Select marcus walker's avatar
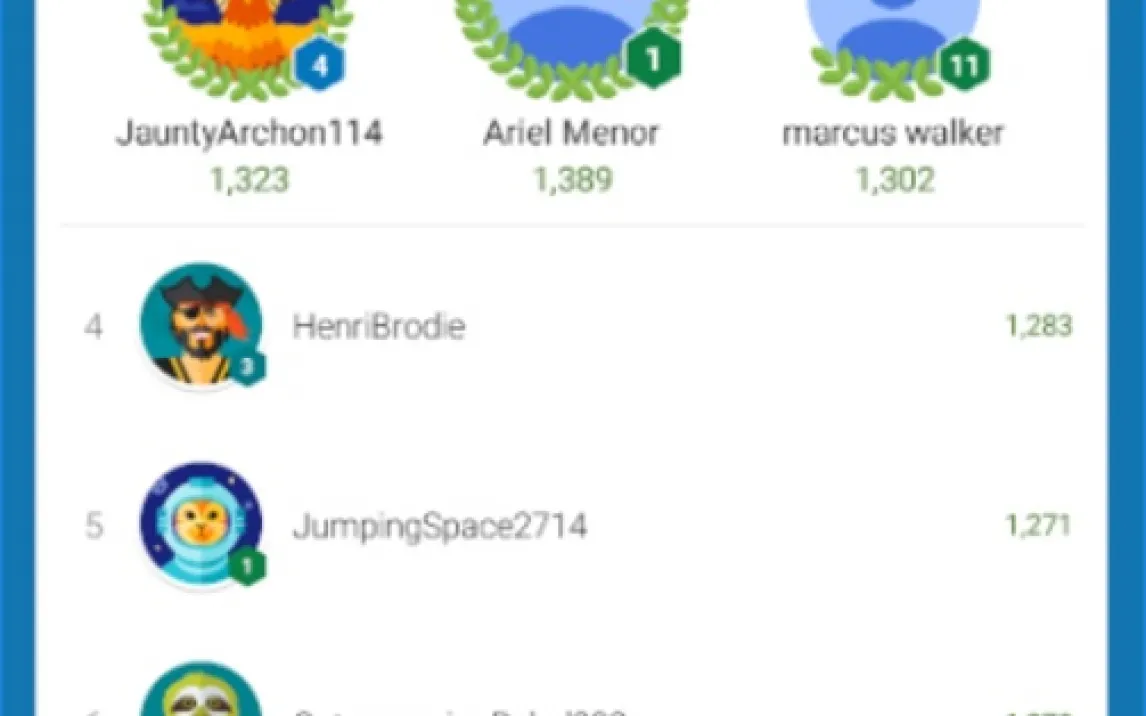This screenshot has width=1146, height=716. tap(893, 40)
